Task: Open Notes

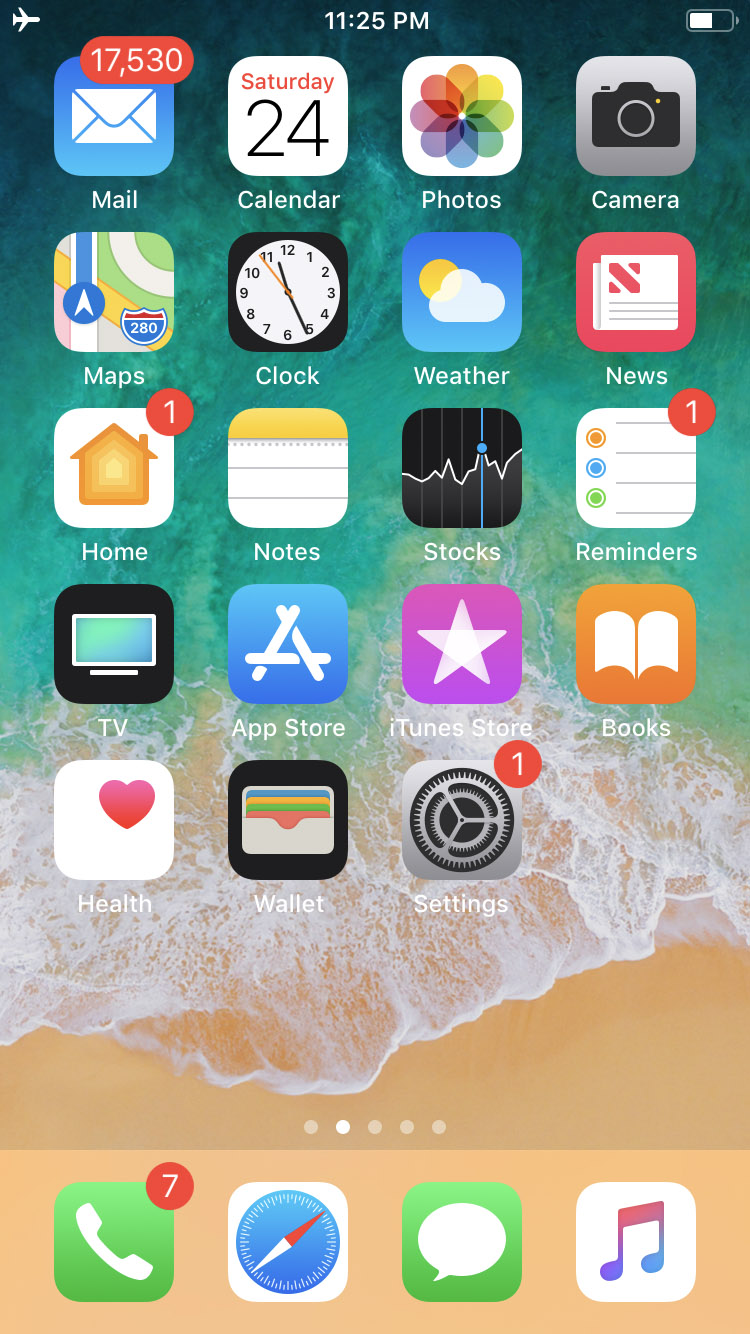Action: (288, 468)
